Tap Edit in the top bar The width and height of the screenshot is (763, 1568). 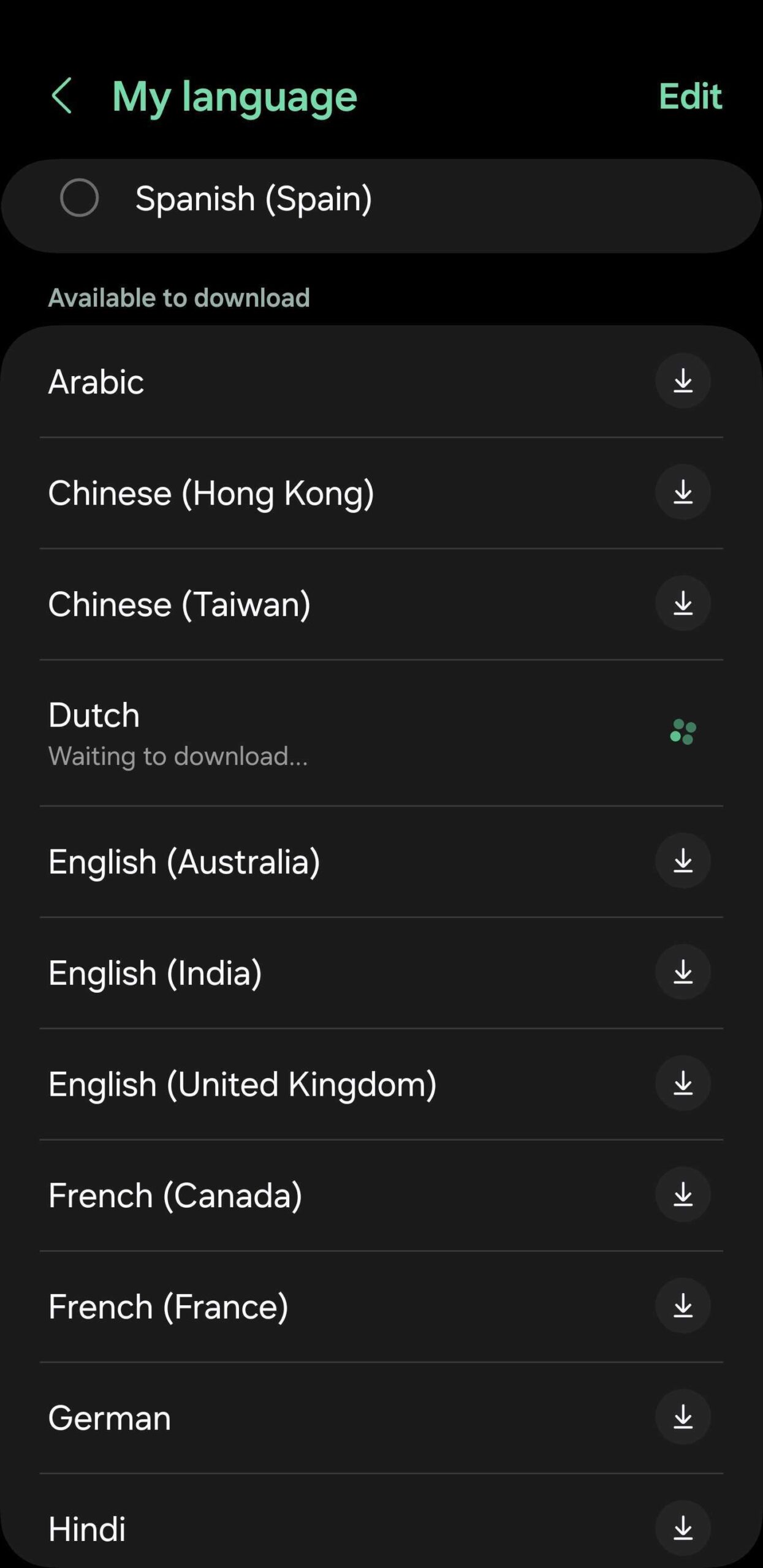tap(690, 96)
